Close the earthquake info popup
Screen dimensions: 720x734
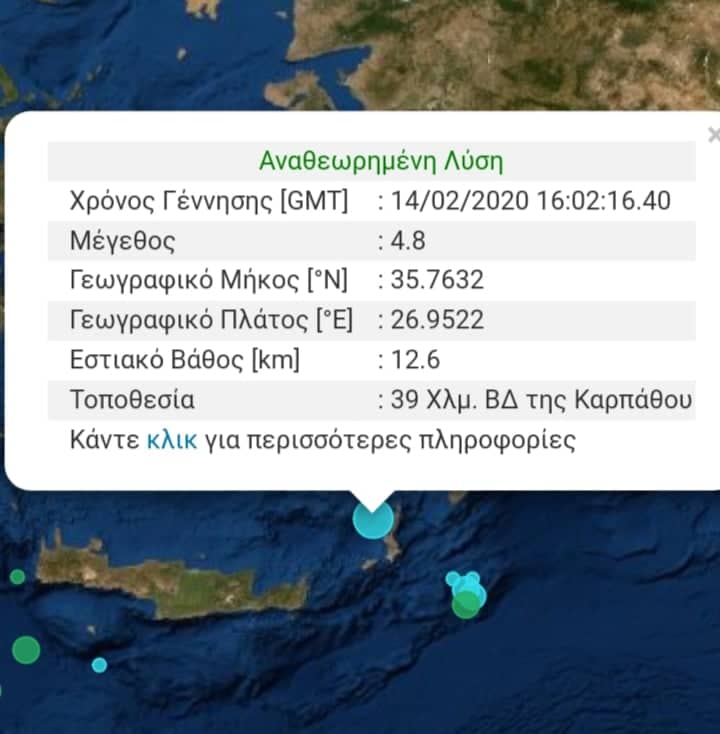713,135
